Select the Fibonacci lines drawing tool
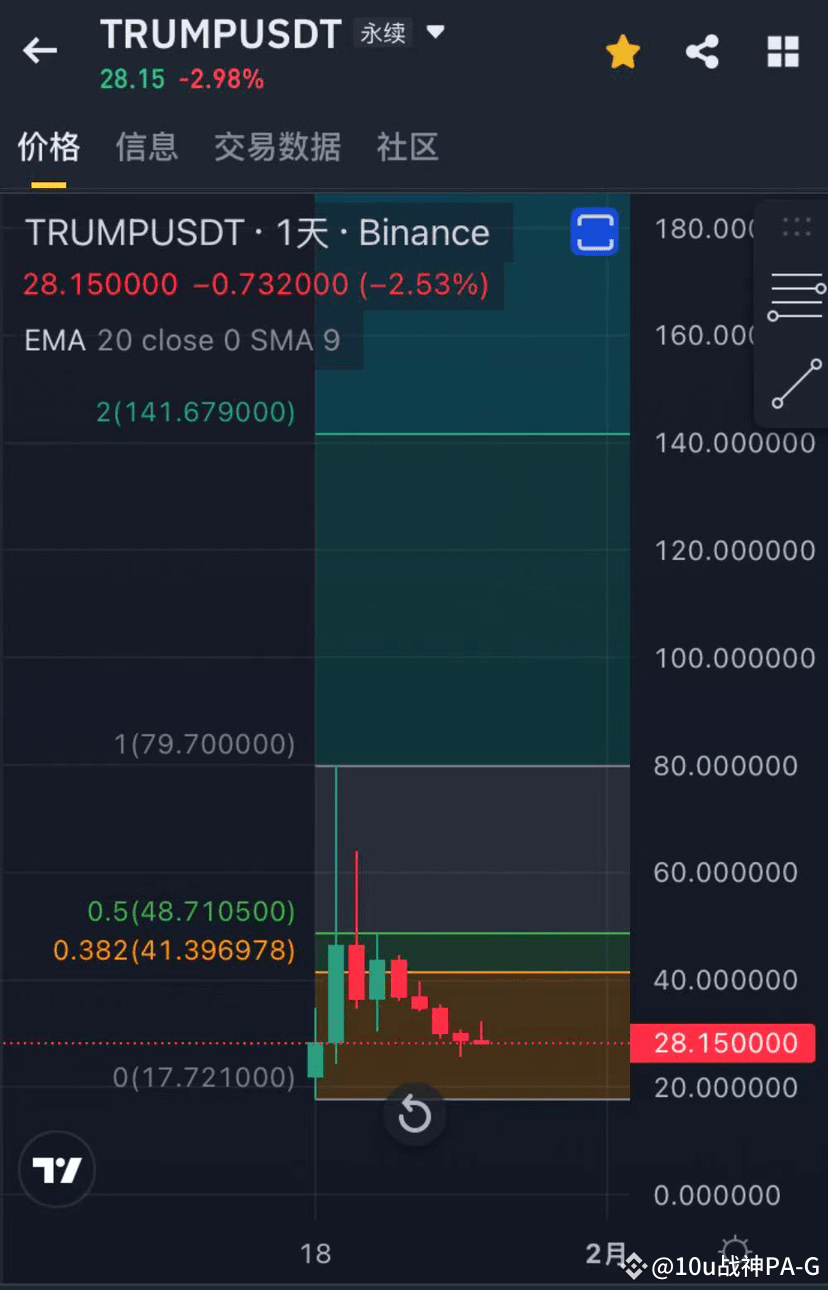 (x=796, y=296)
